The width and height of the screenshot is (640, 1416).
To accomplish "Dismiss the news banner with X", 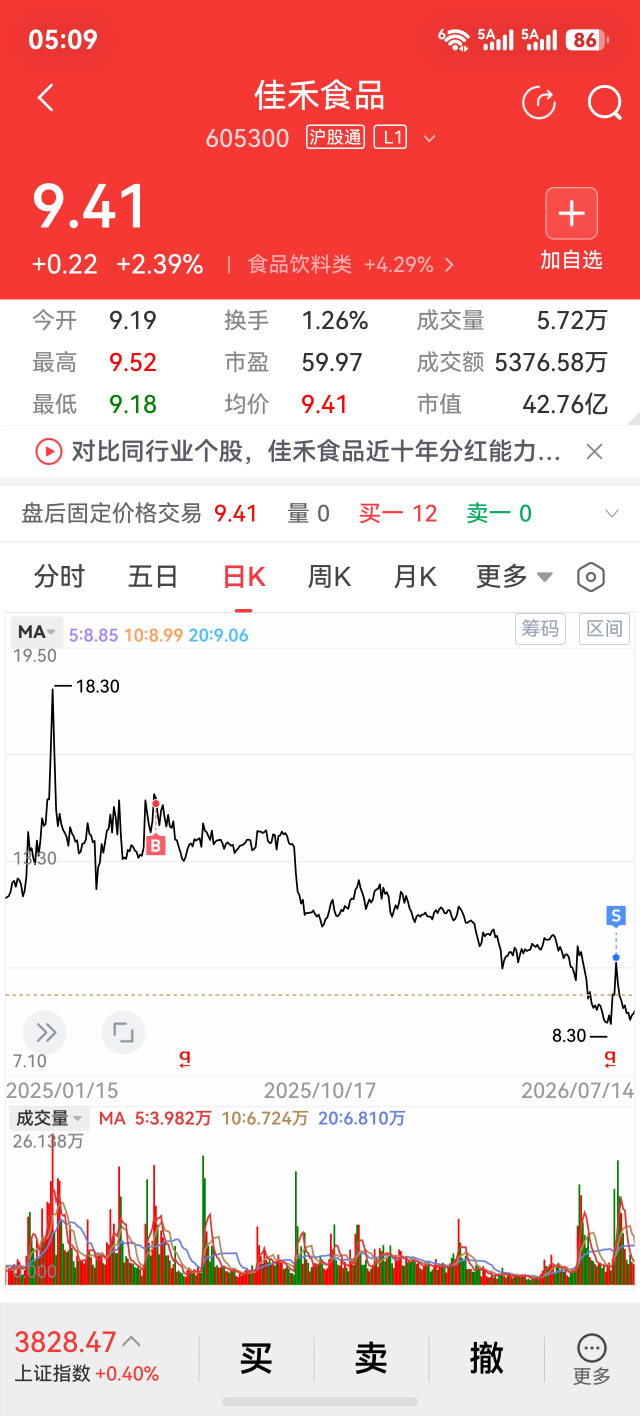I will 594,452.
